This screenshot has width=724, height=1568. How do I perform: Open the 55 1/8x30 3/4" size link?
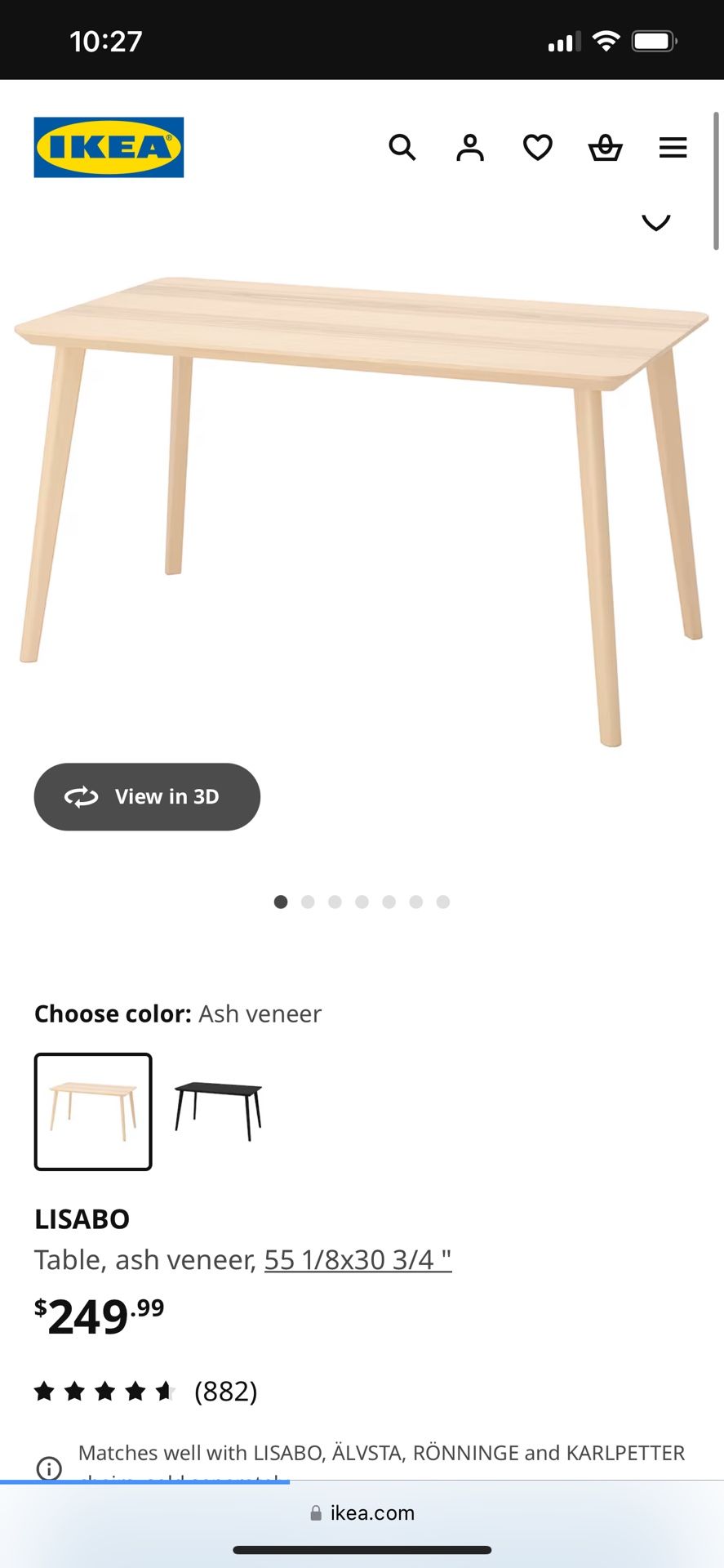[x=358, y=1259]
